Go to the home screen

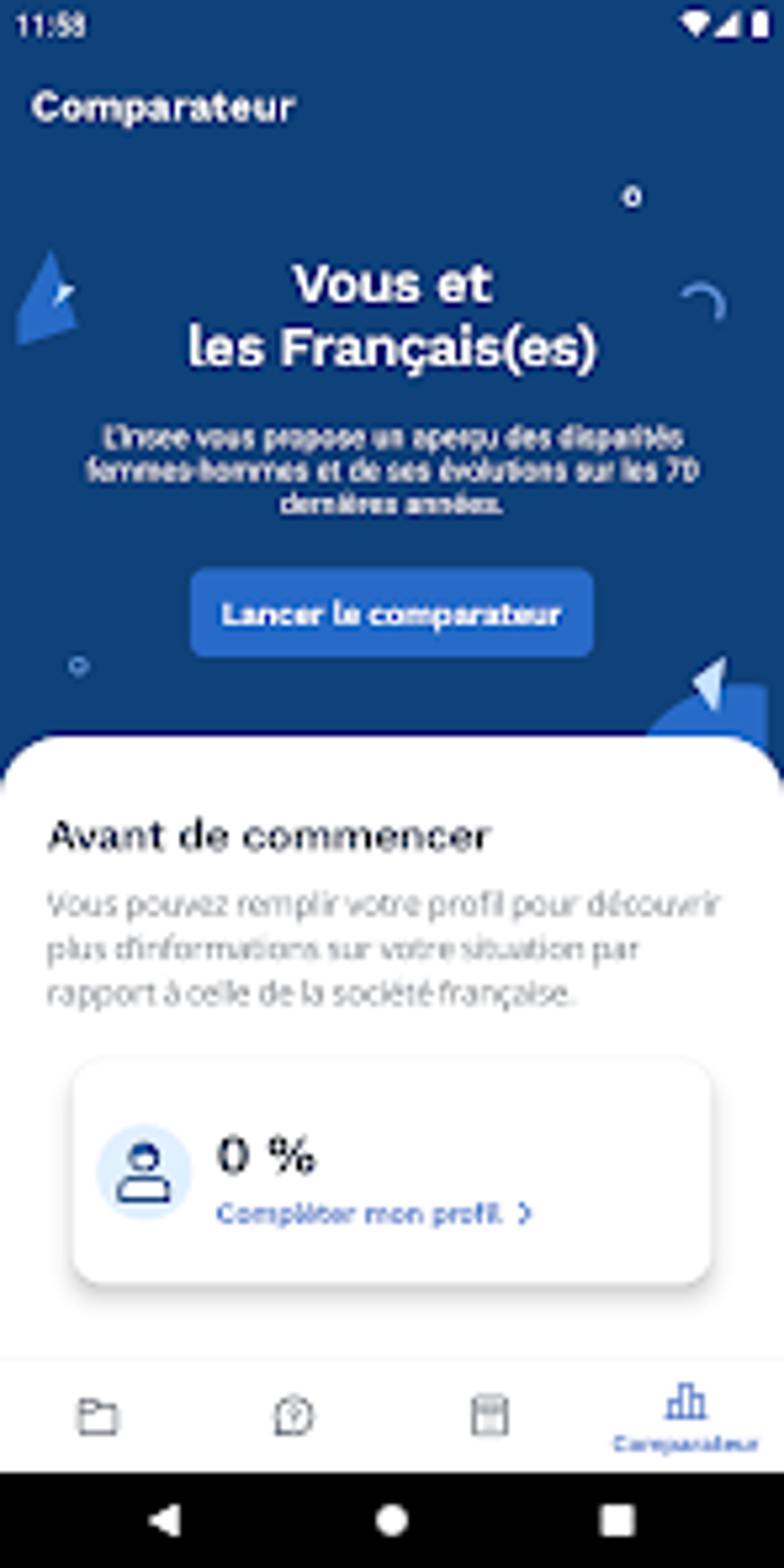(391, 1520)
